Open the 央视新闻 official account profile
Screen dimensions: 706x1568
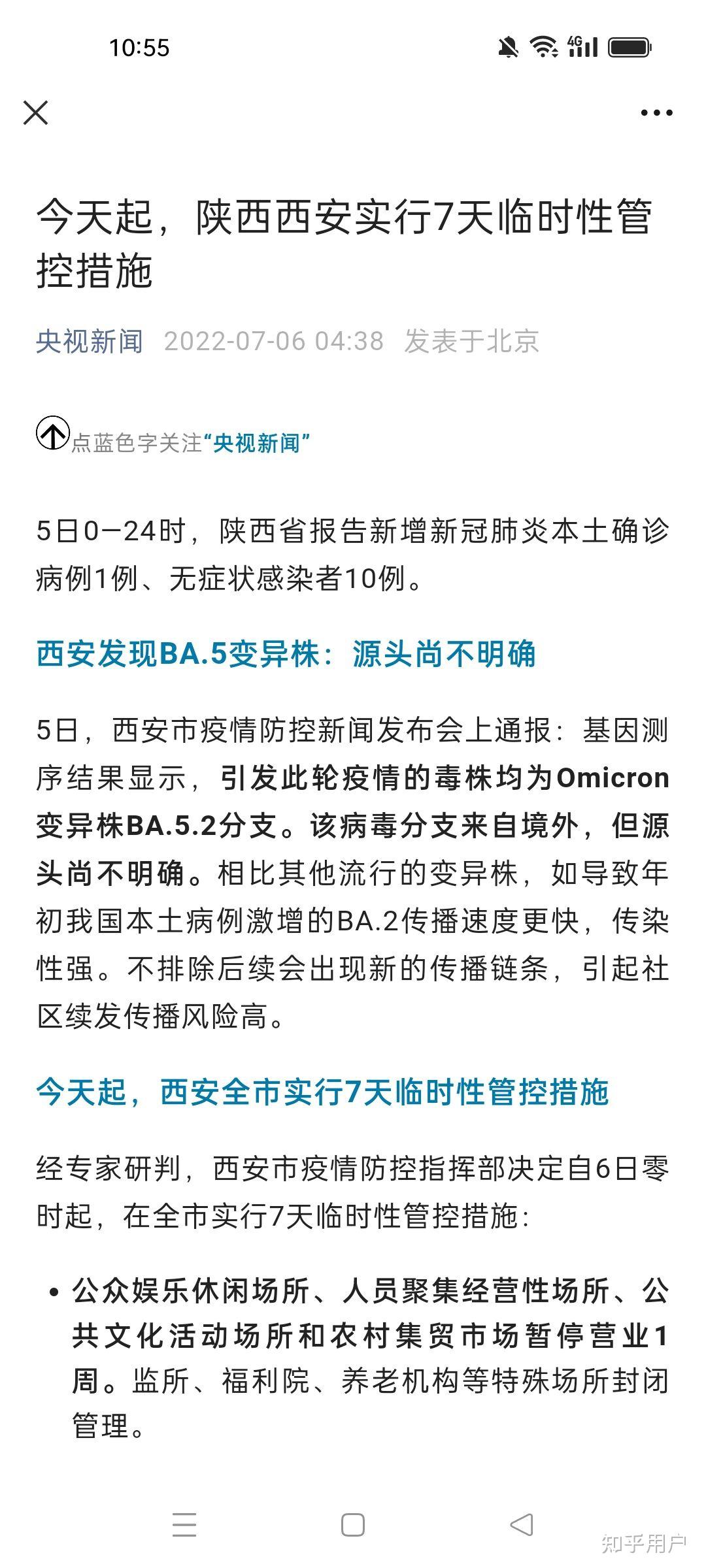pyautogui.click(x=88, y=340)
